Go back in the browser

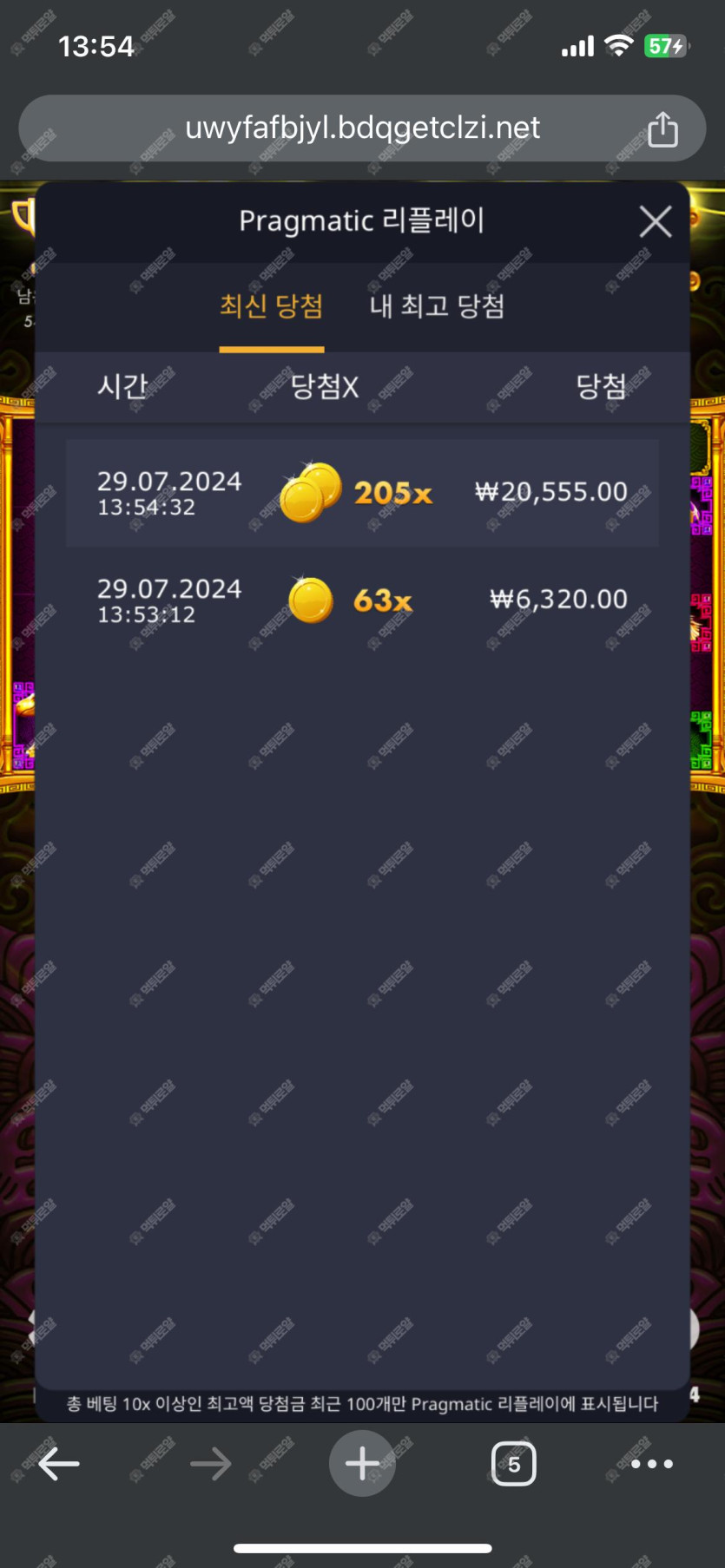59,1464
